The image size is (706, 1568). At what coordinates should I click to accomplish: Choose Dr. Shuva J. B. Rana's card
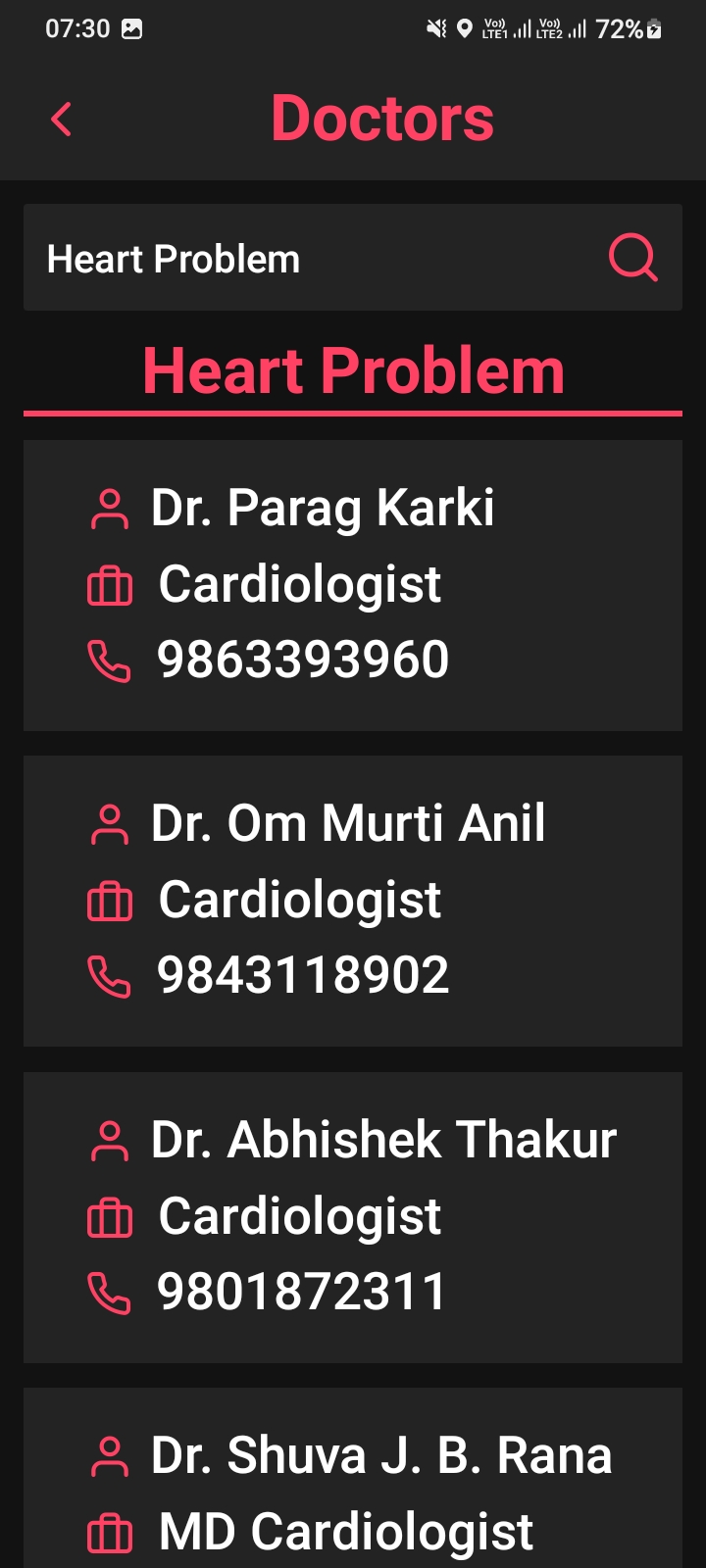353,1490
